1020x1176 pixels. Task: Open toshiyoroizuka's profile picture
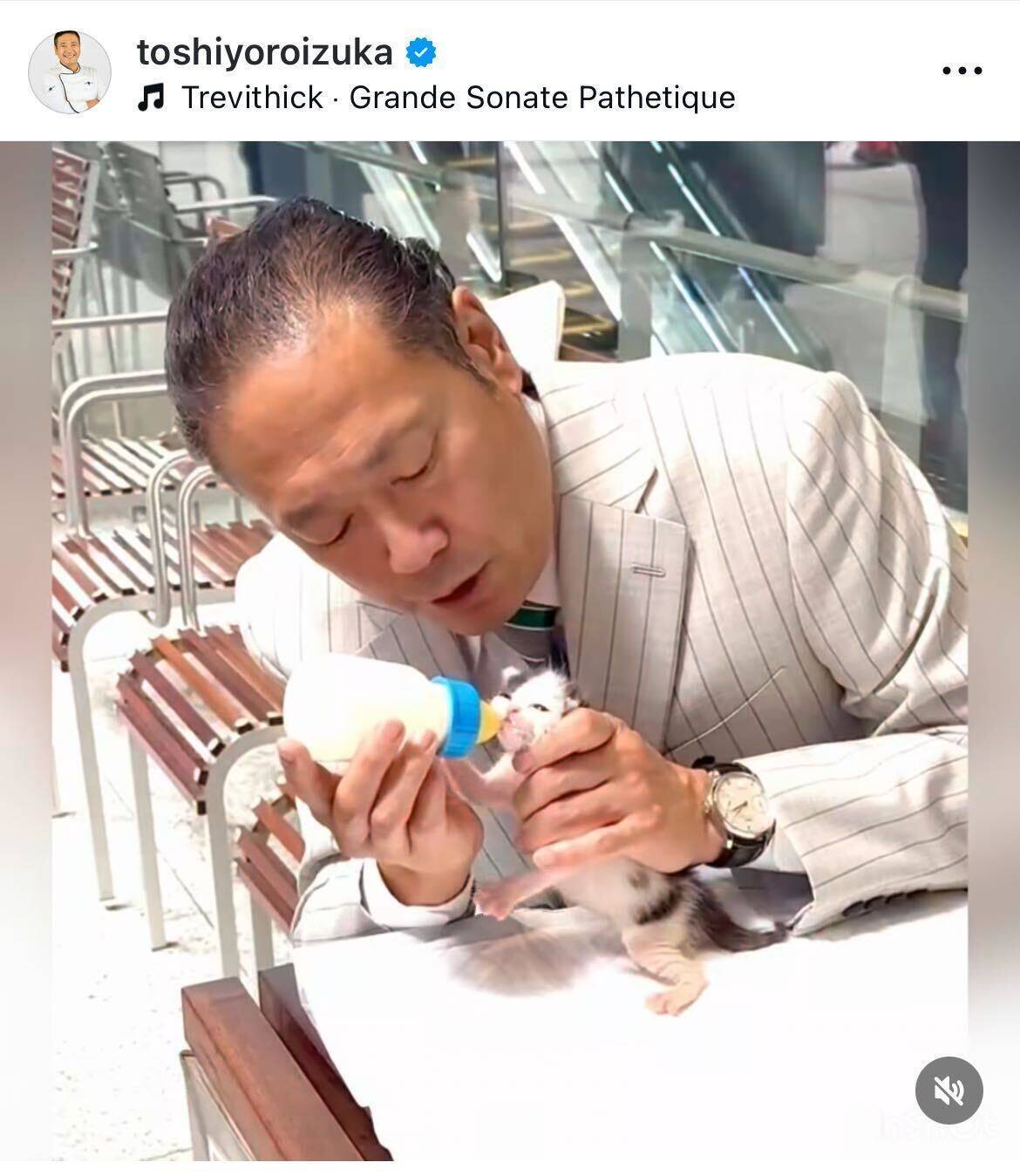tap(70, 72)
